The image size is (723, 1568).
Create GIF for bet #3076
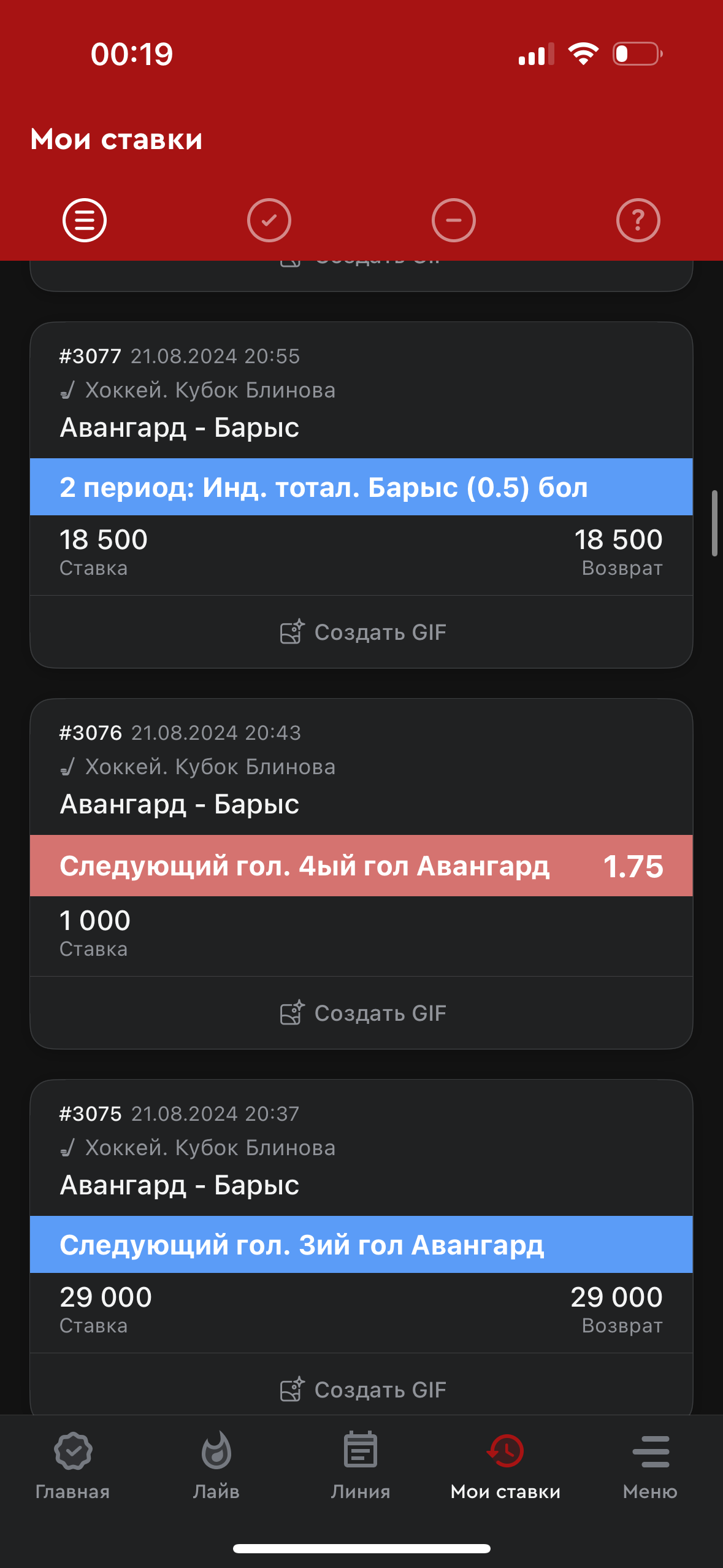tap(362, 1013)
